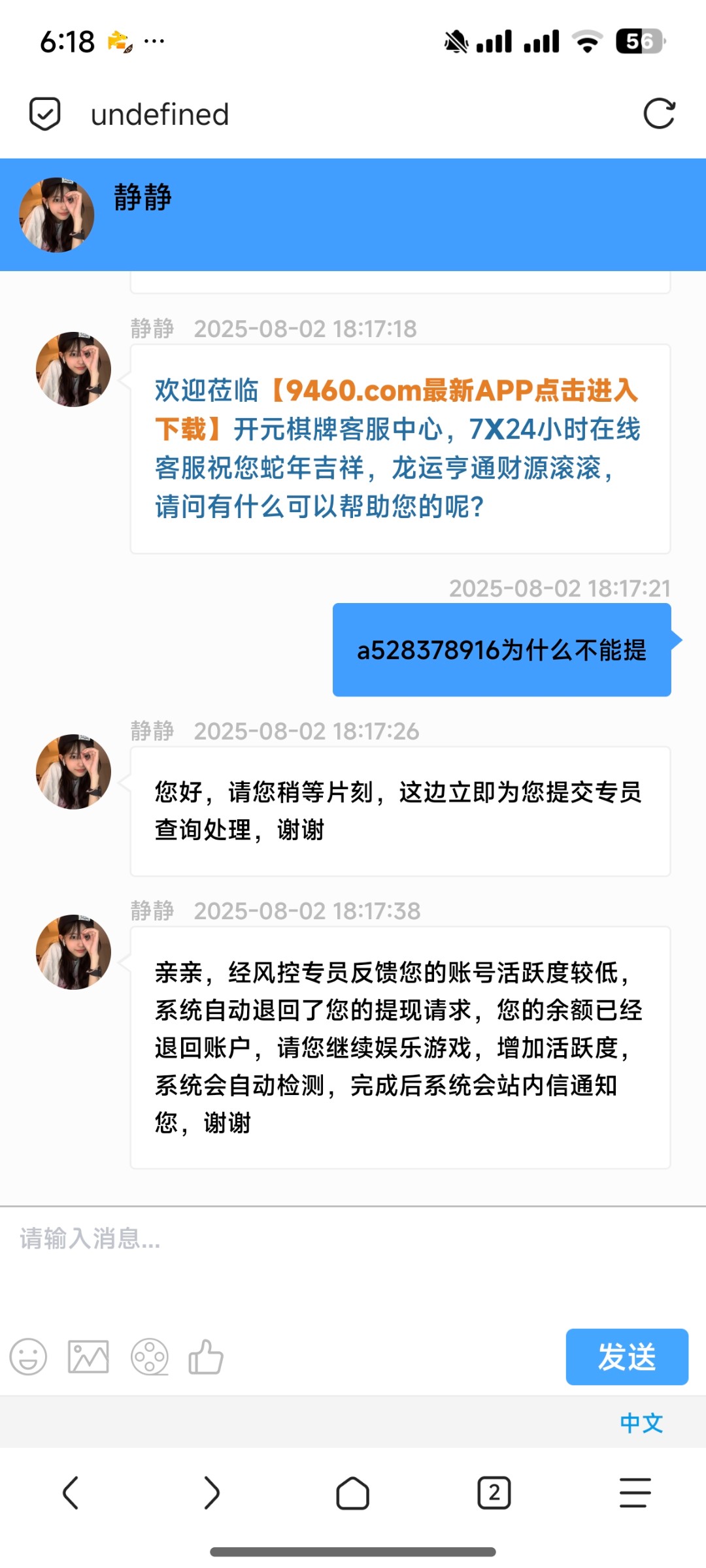The image size is (706, 1568).
Task: Open the image attachment icon
Action: pyautogui.click(x=88, y=1356)
